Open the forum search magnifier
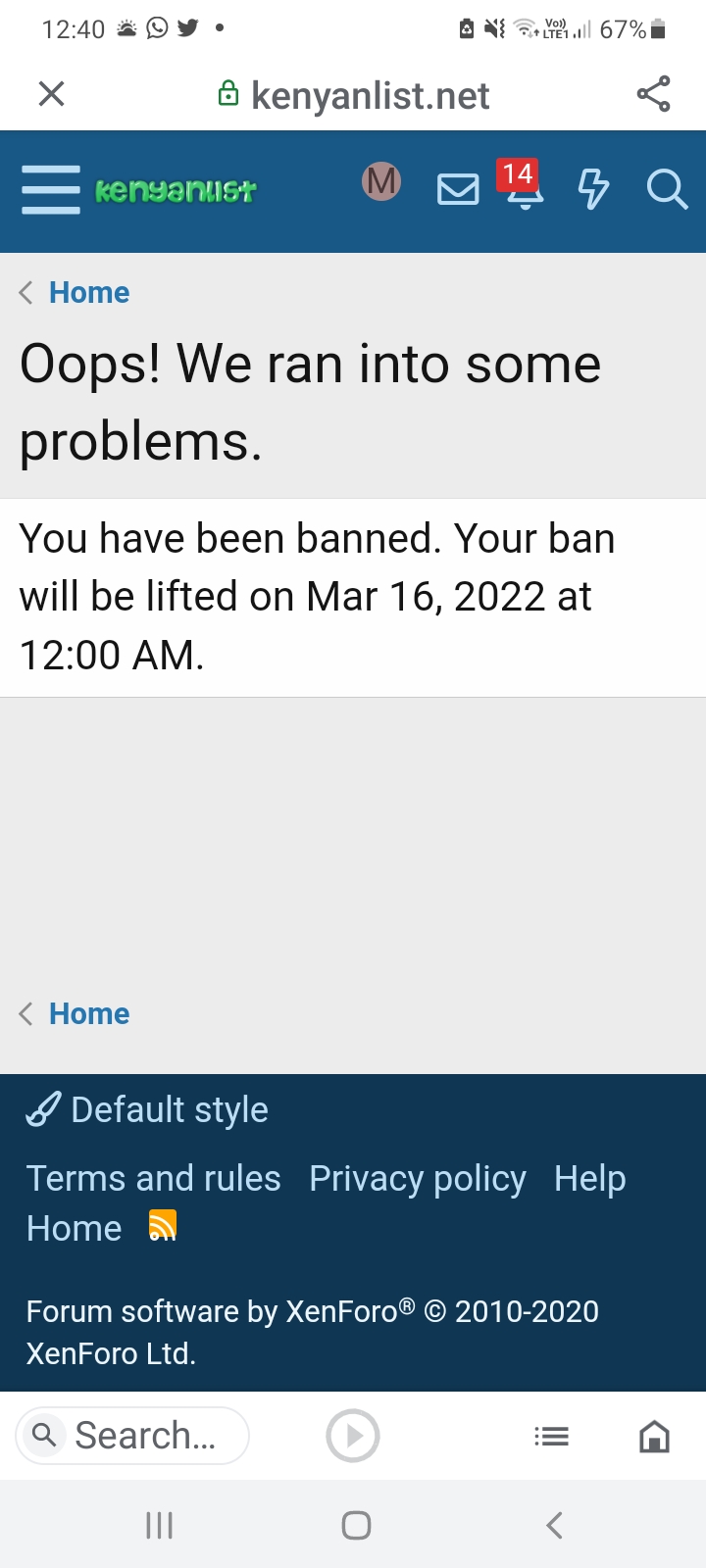This screenshot has height=1568, width=706. (666, 188)
